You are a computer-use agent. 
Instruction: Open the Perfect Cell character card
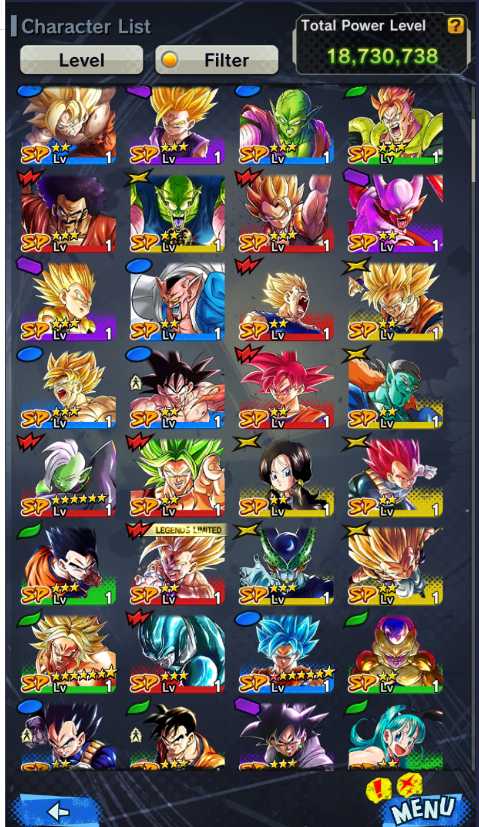pos(286,563)
